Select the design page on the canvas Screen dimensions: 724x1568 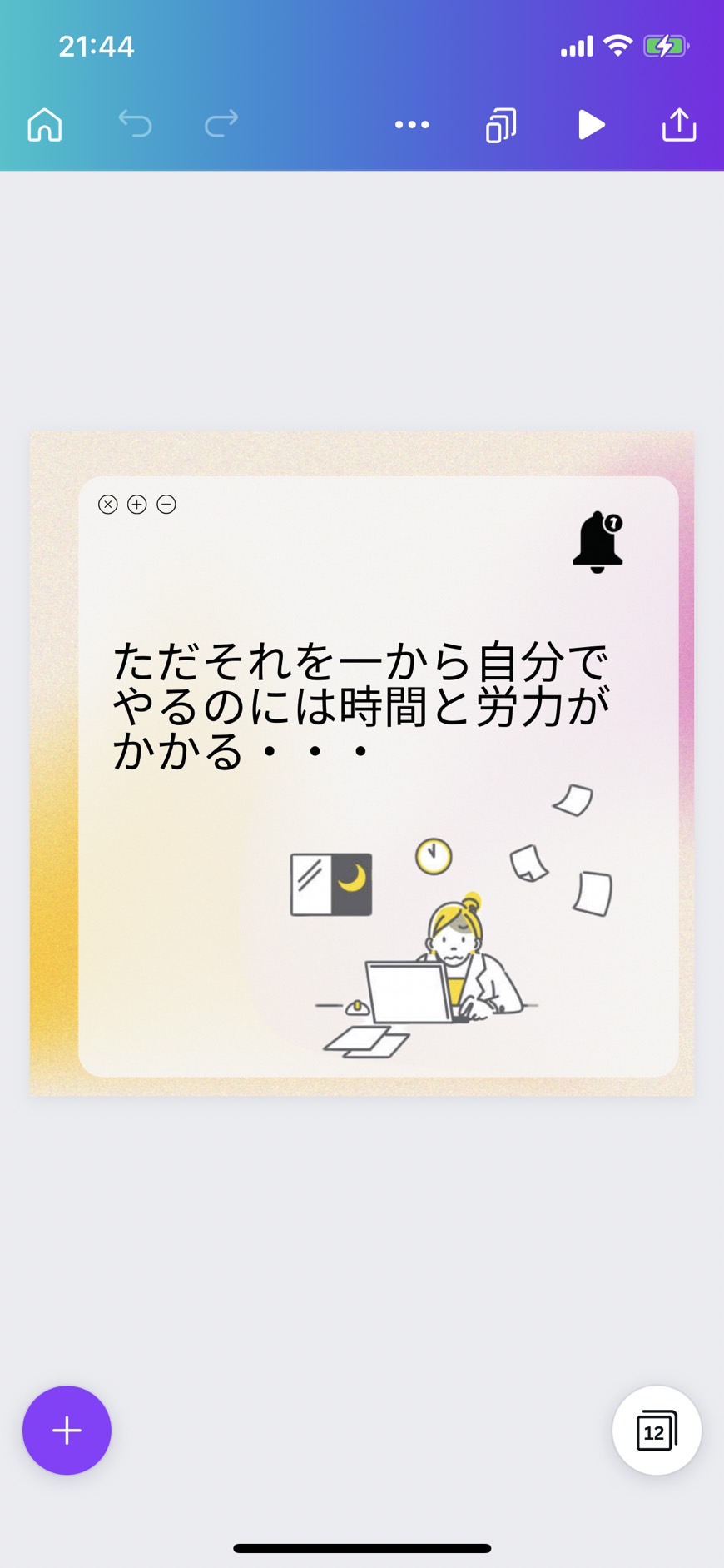point(362,764)
